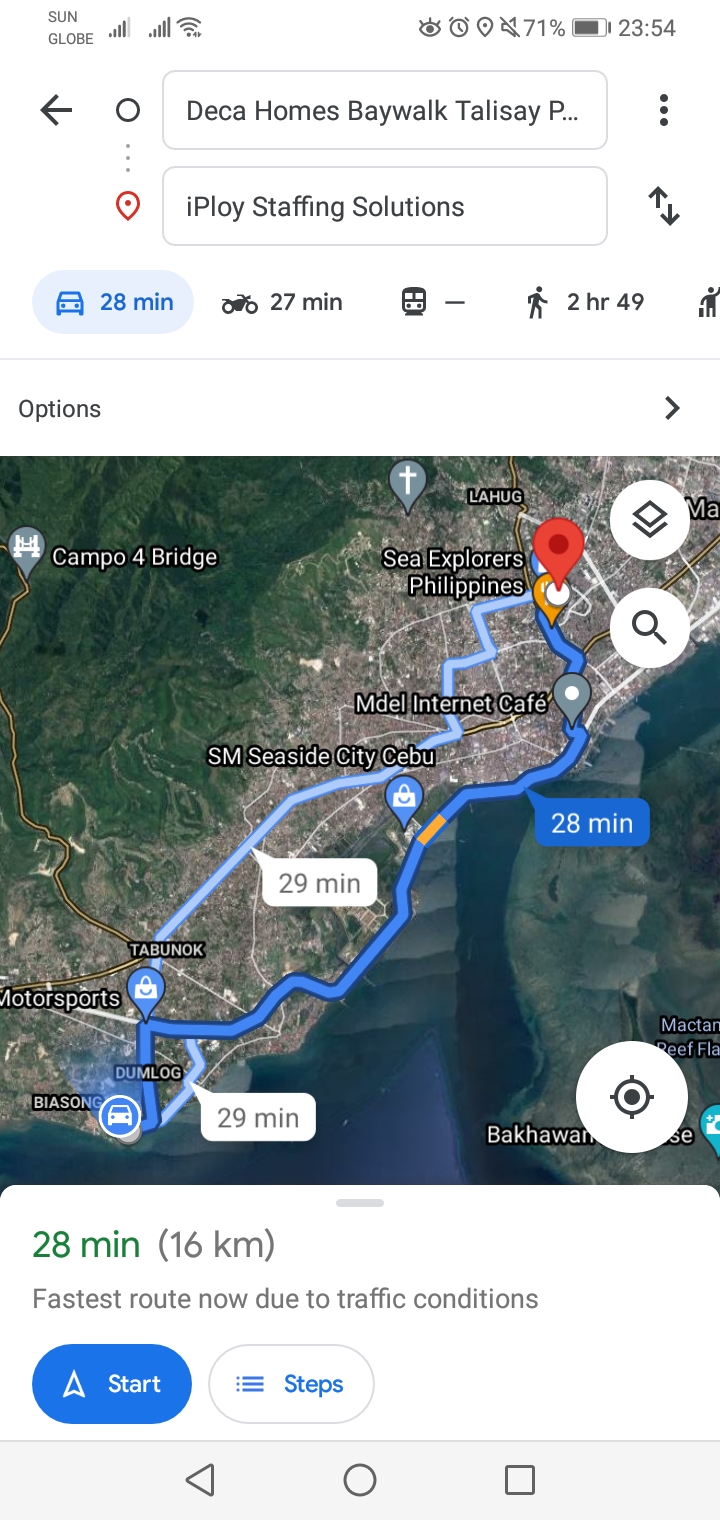Search along the route

point(649,628)
